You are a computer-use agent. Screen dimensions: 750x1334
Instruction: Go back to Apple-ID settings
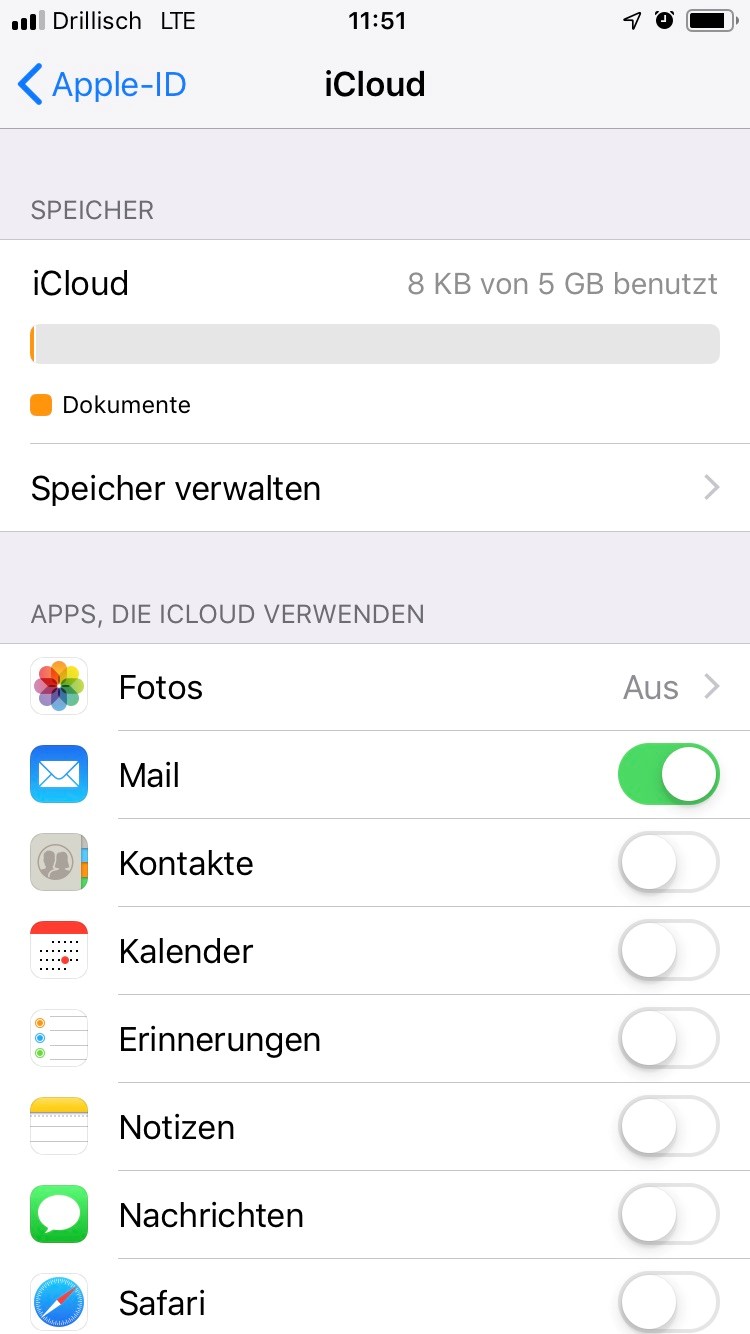tap(102, 85)
